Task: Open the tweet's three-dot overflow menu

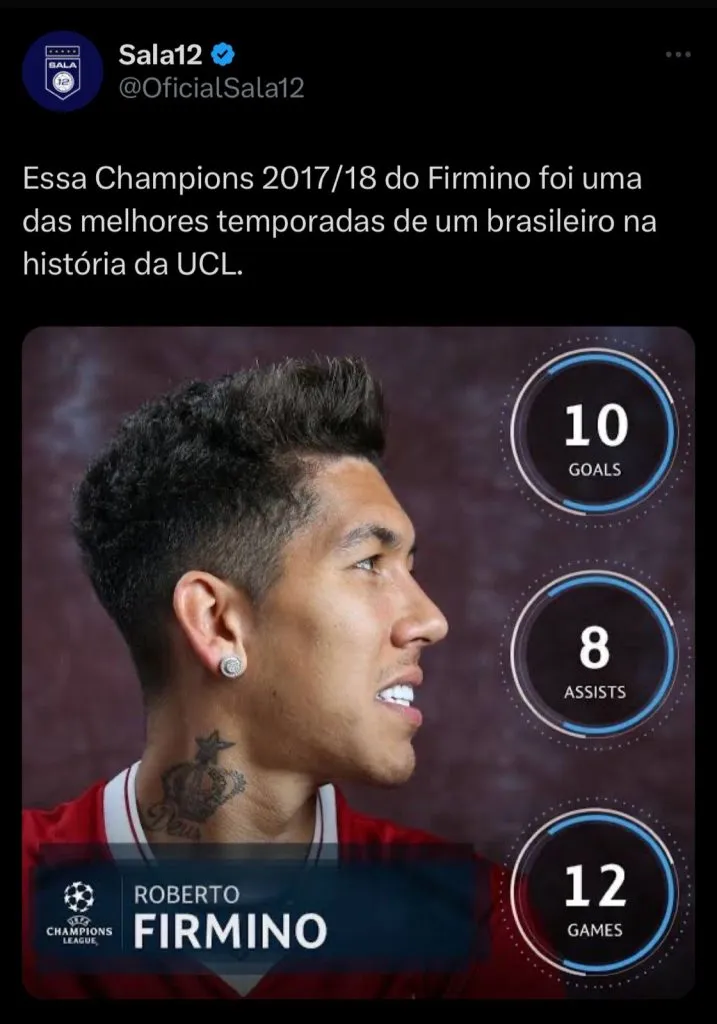Action: (678, 55)
